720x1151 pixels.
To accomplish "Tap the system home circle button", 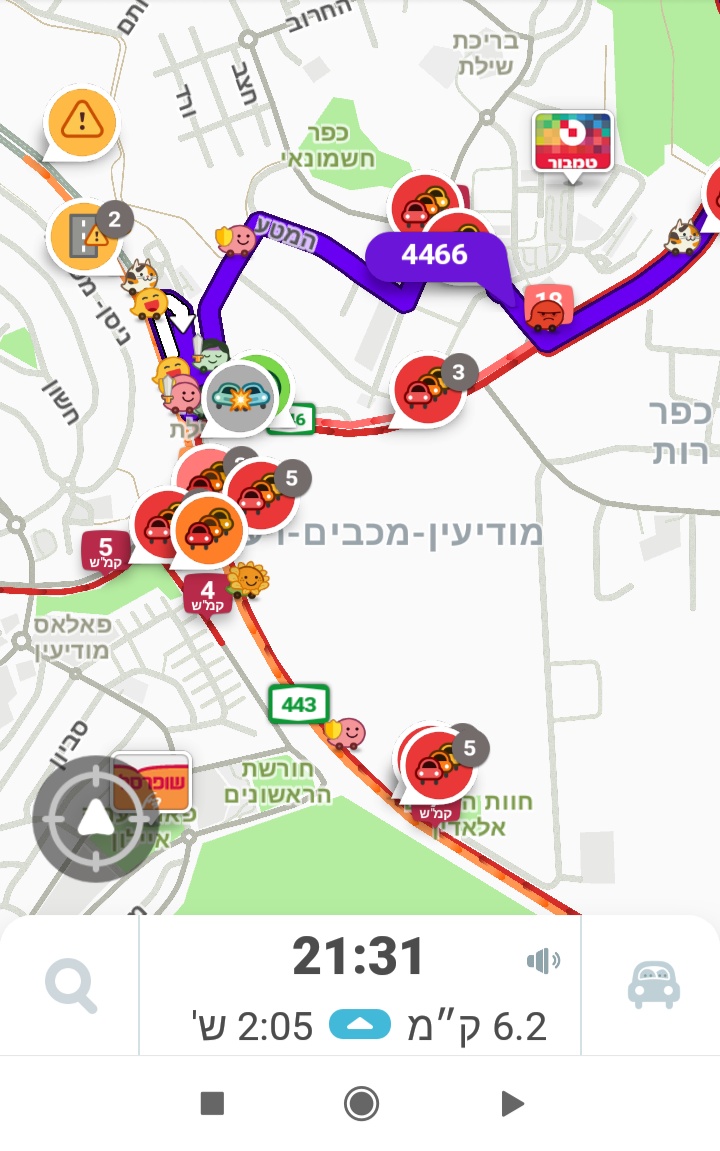I will tap(360, 1104).
